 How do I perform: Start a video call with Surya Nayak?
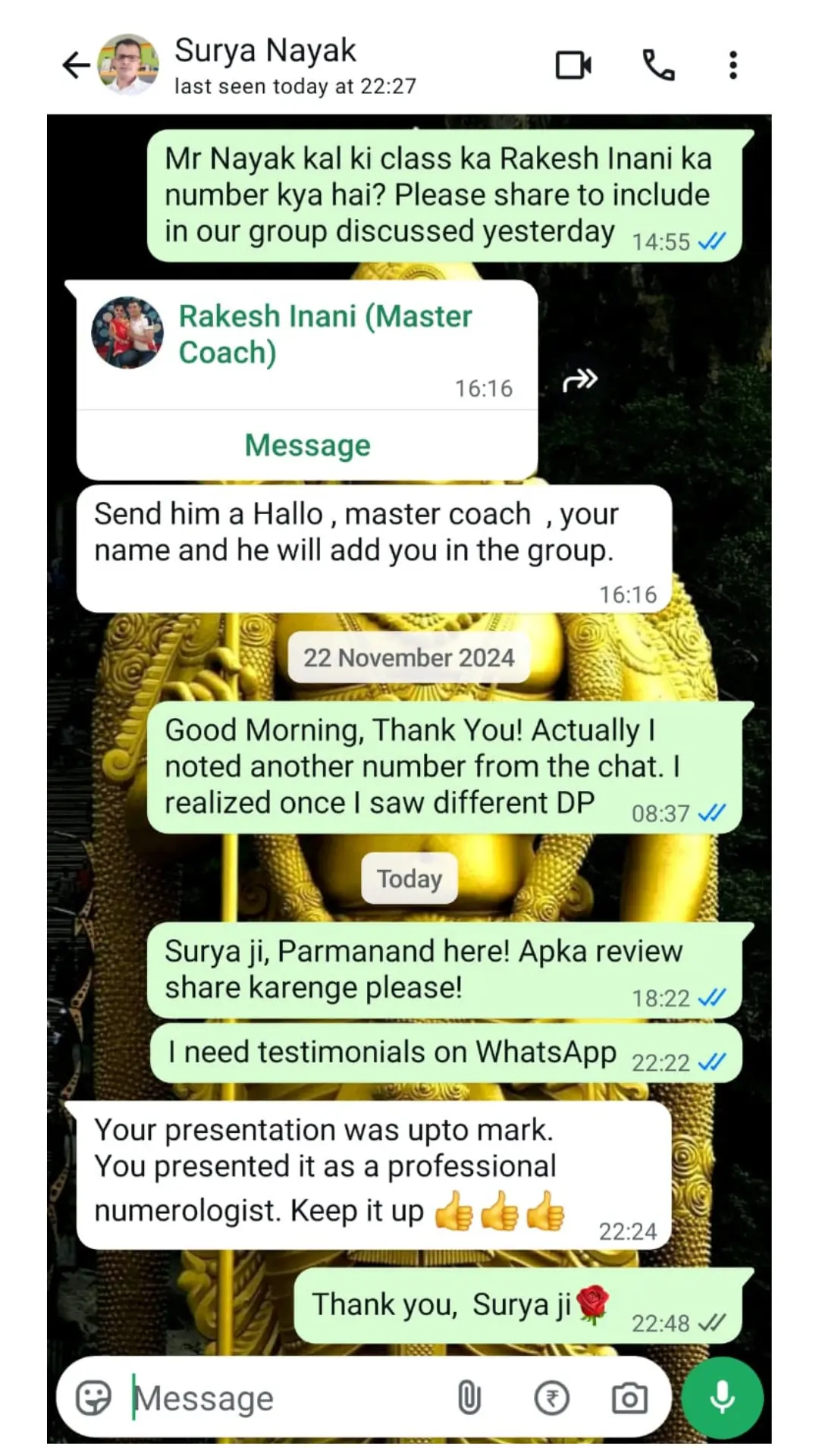[x=573, y=65]
